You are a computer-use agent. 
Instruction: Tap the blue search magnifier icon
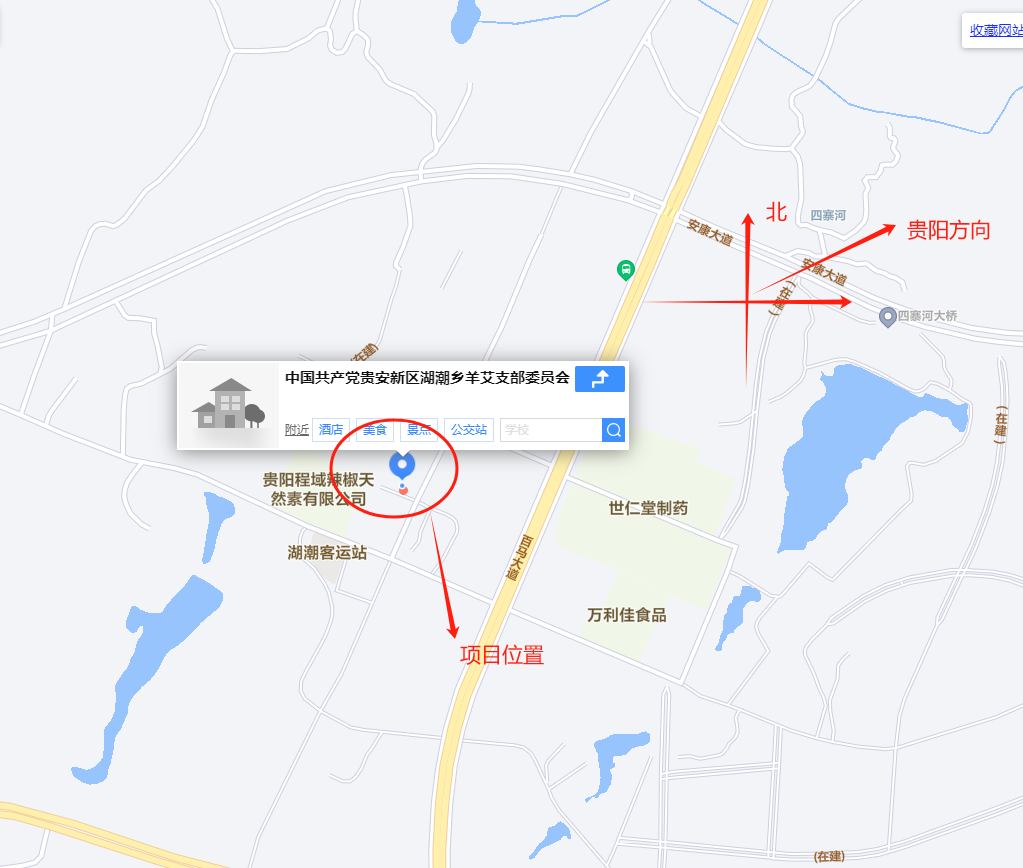pyautogui.click(x=614, y=430)
